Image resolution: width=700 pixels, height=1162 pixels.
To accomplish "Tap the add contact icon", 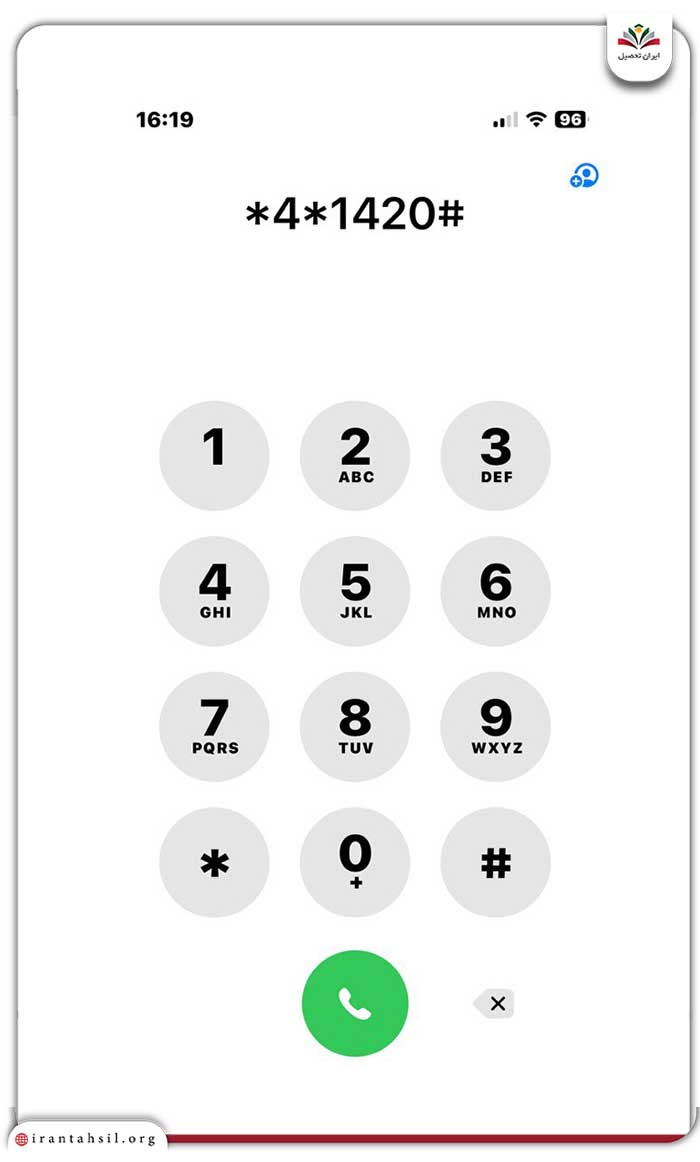I will 584,176.
